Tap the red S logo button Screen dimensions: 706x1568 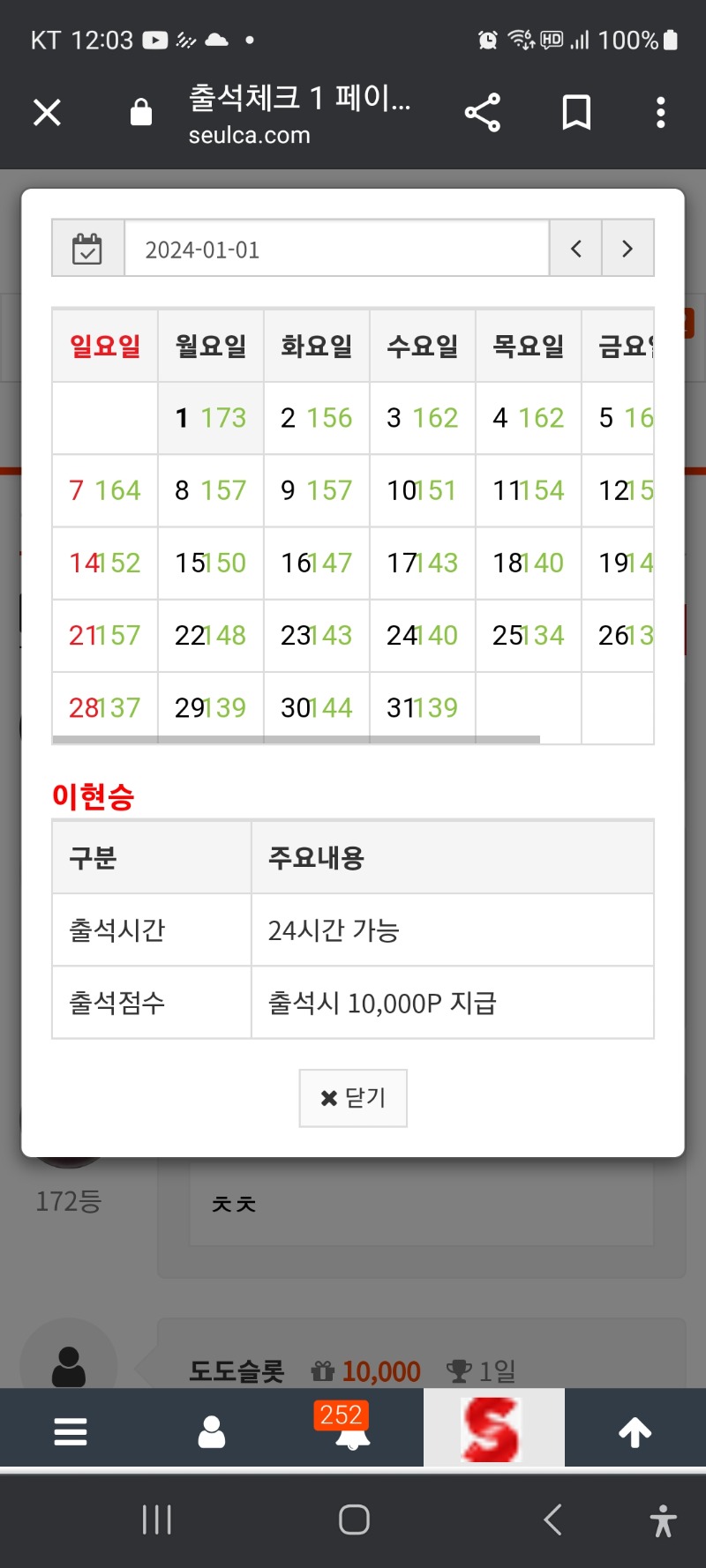pos(493,1428)
